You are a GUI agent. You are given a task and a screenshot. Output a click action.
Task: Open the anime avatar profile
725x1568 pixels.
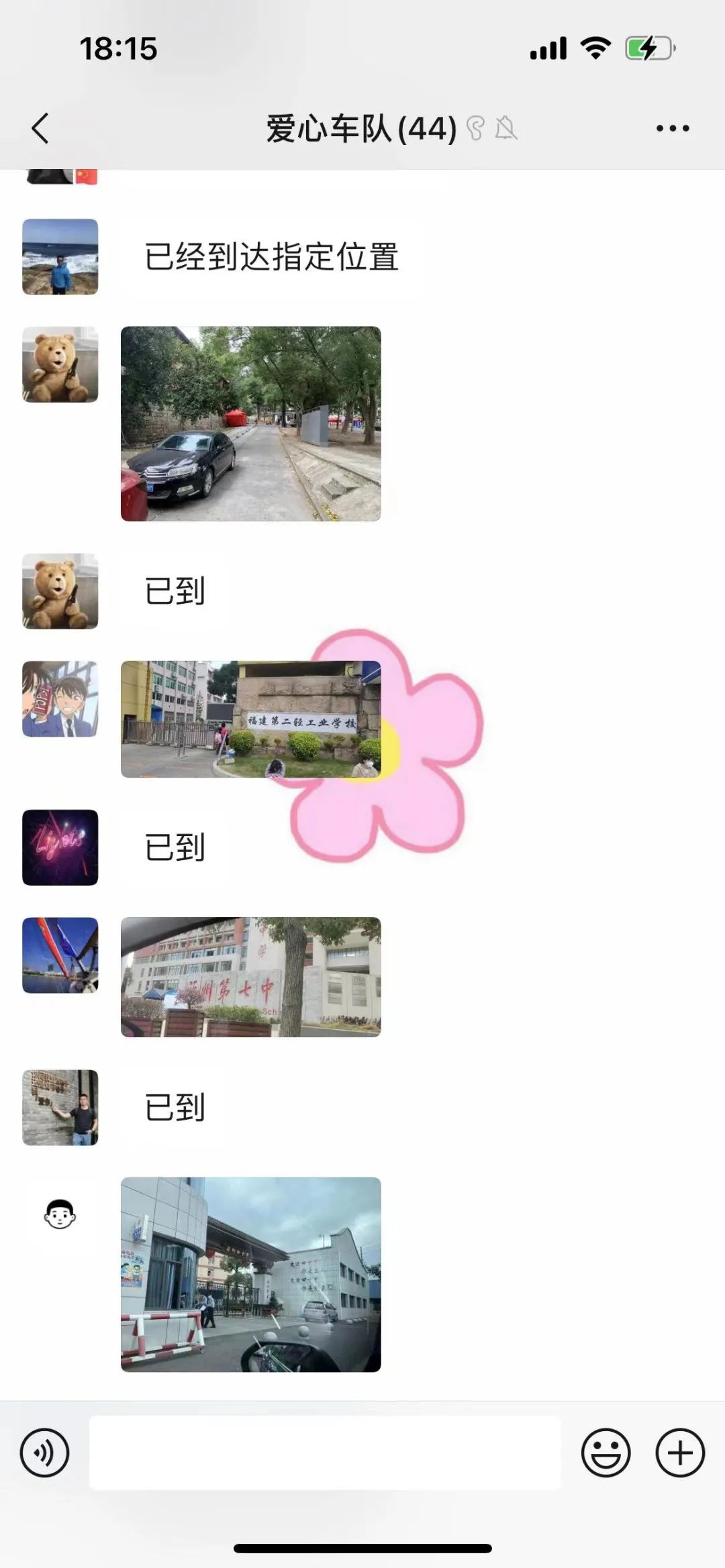(x=60, y=699)
